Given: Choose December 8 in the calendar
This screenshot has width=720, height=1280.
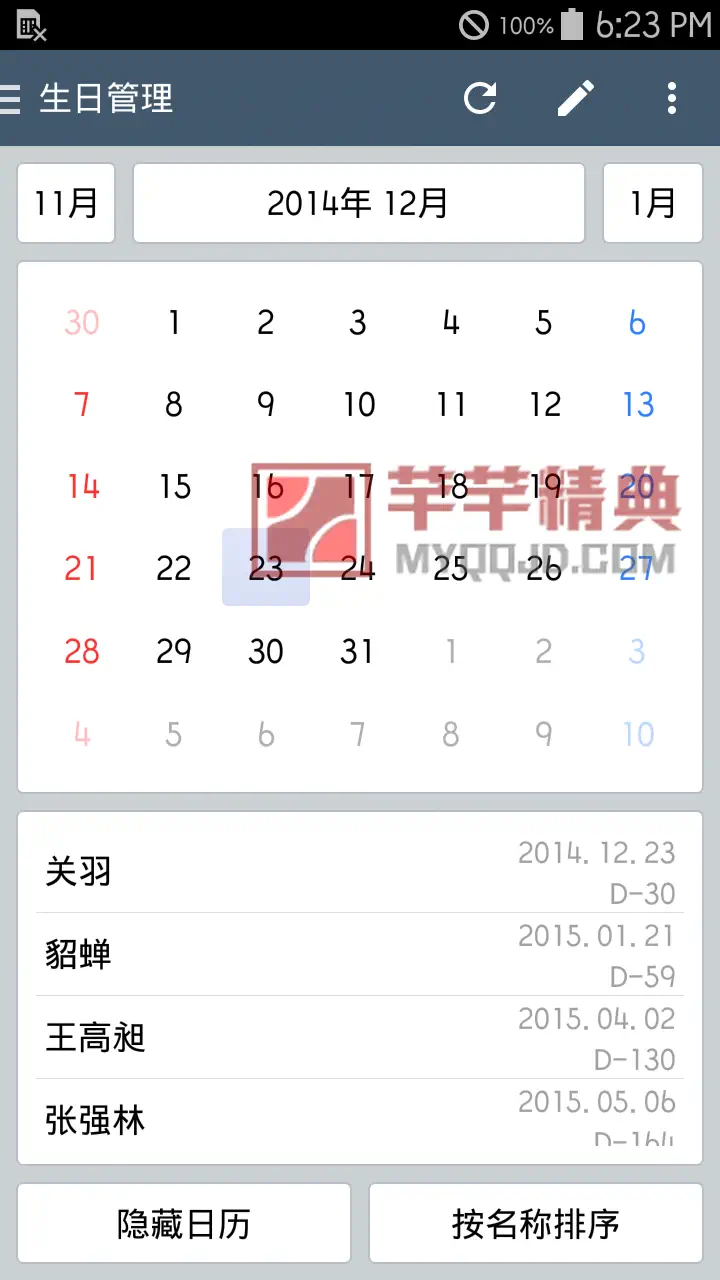Looking at the screenshot, I should (x=174, y=404).
